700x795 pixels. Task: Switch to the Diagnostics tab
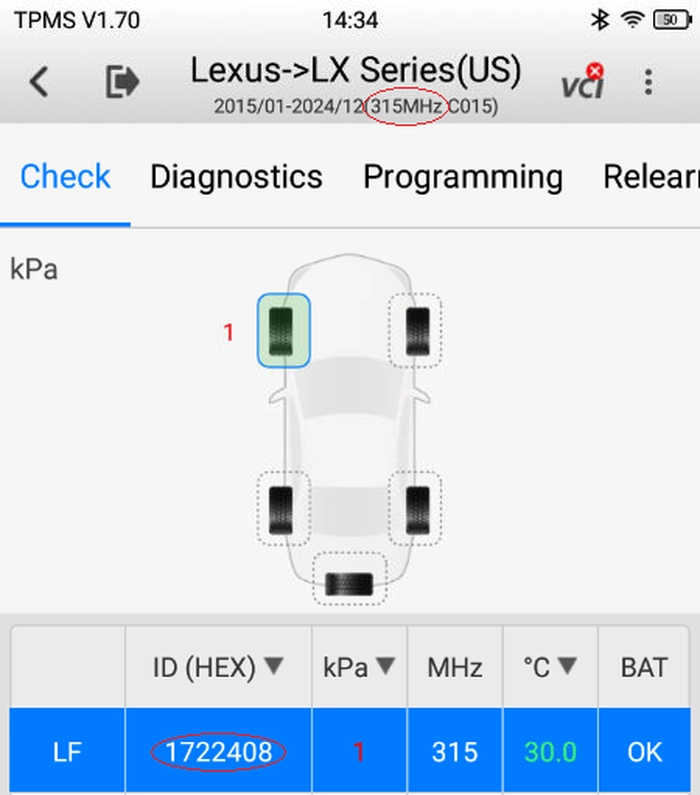pos(236,176)
